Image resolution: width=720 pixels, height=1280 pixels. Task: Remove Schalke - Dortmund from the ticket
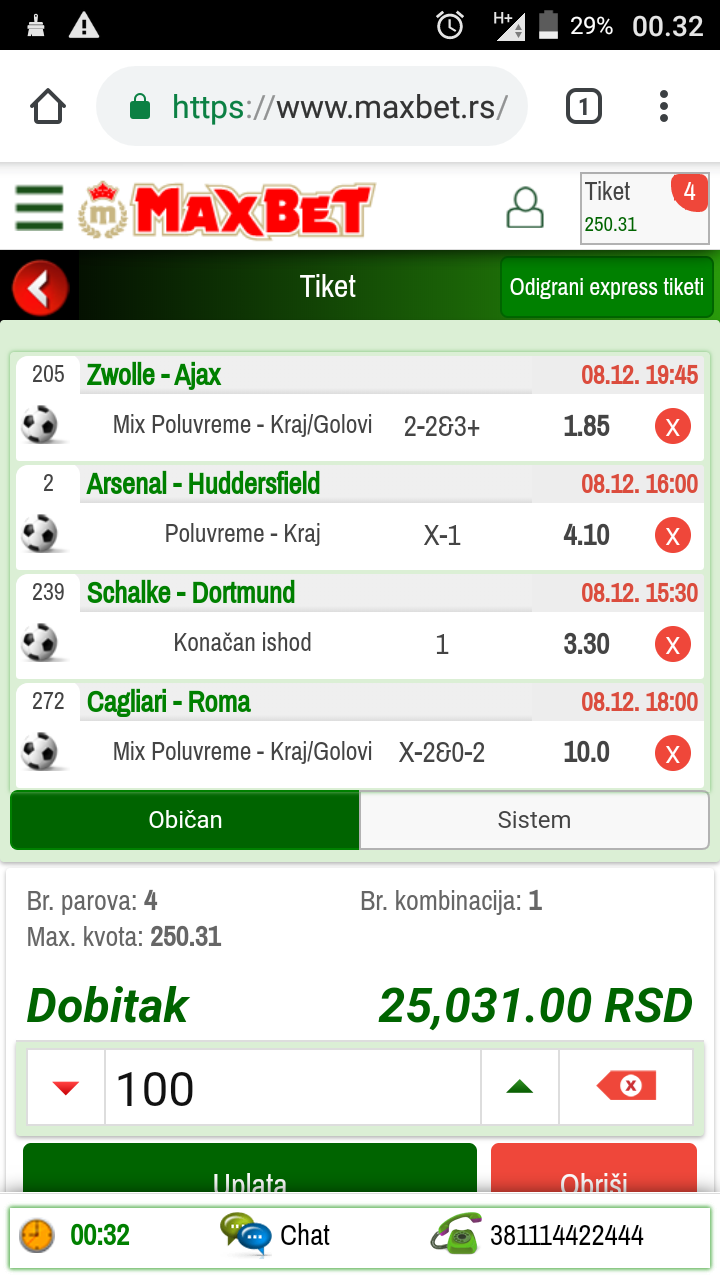coord(673,644)
